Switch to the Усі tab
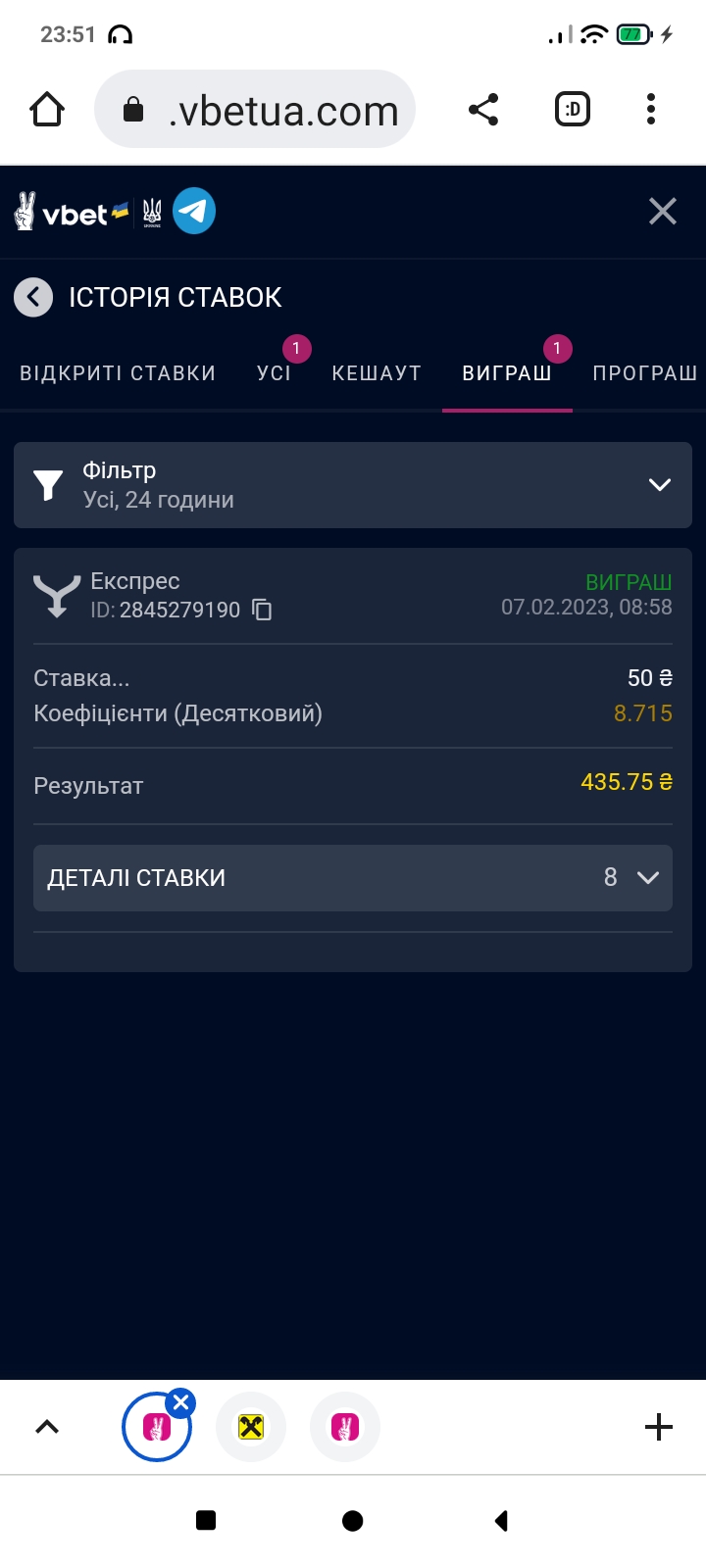Image resolution: width=706 pixels, height=1568 pixels. (275, 373)
